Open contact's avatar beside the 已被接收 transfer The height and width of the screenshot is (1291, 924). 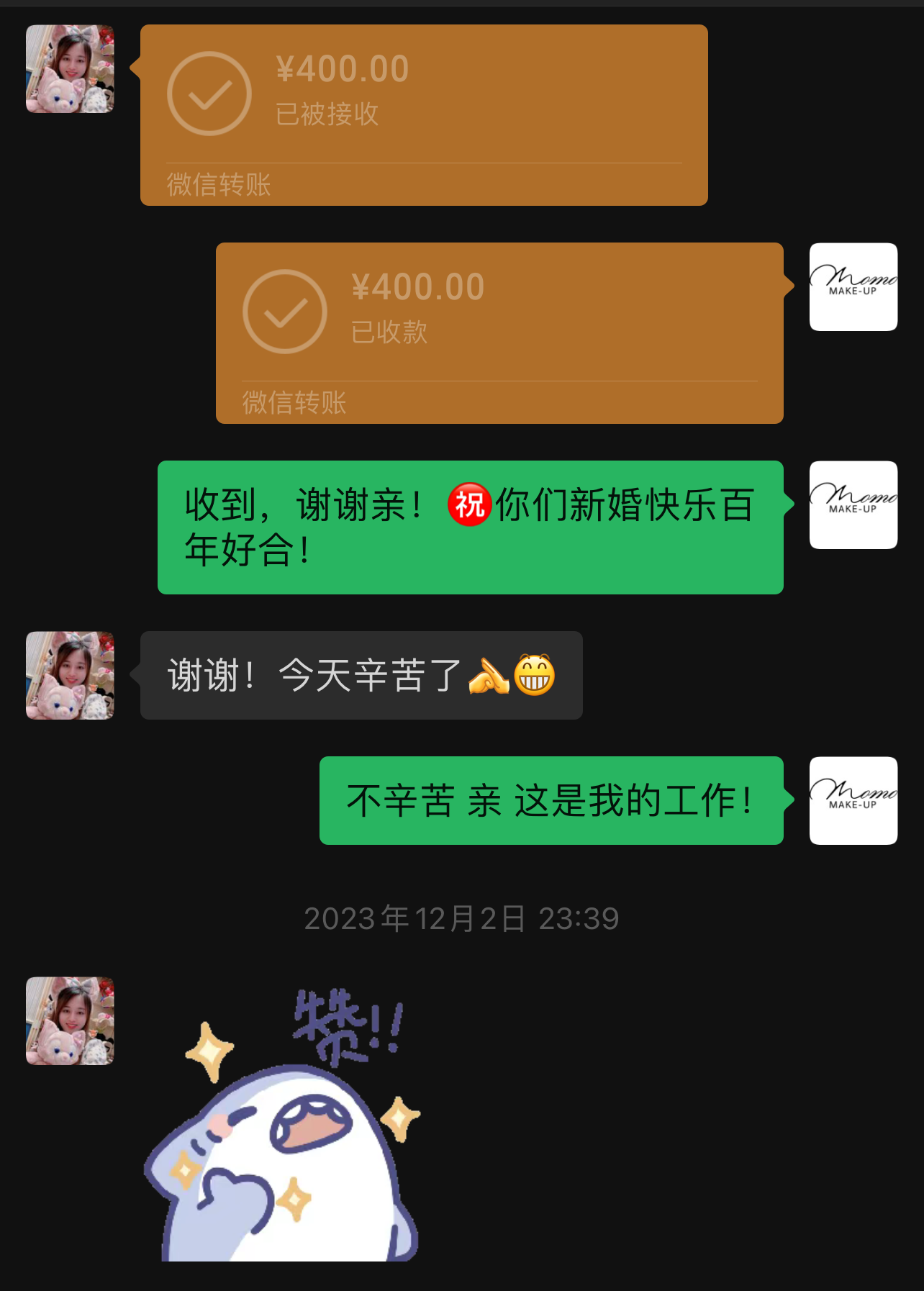click(70, 69)
